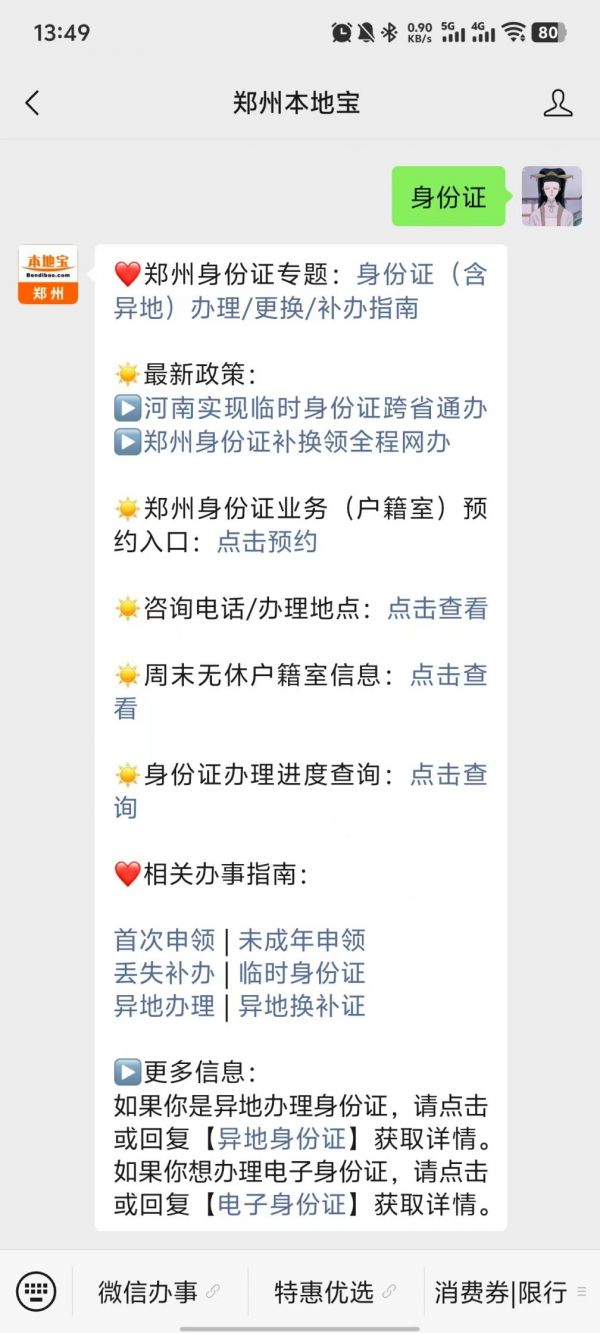Open the 郑州本地宝 account avatar

coord(48,275)
